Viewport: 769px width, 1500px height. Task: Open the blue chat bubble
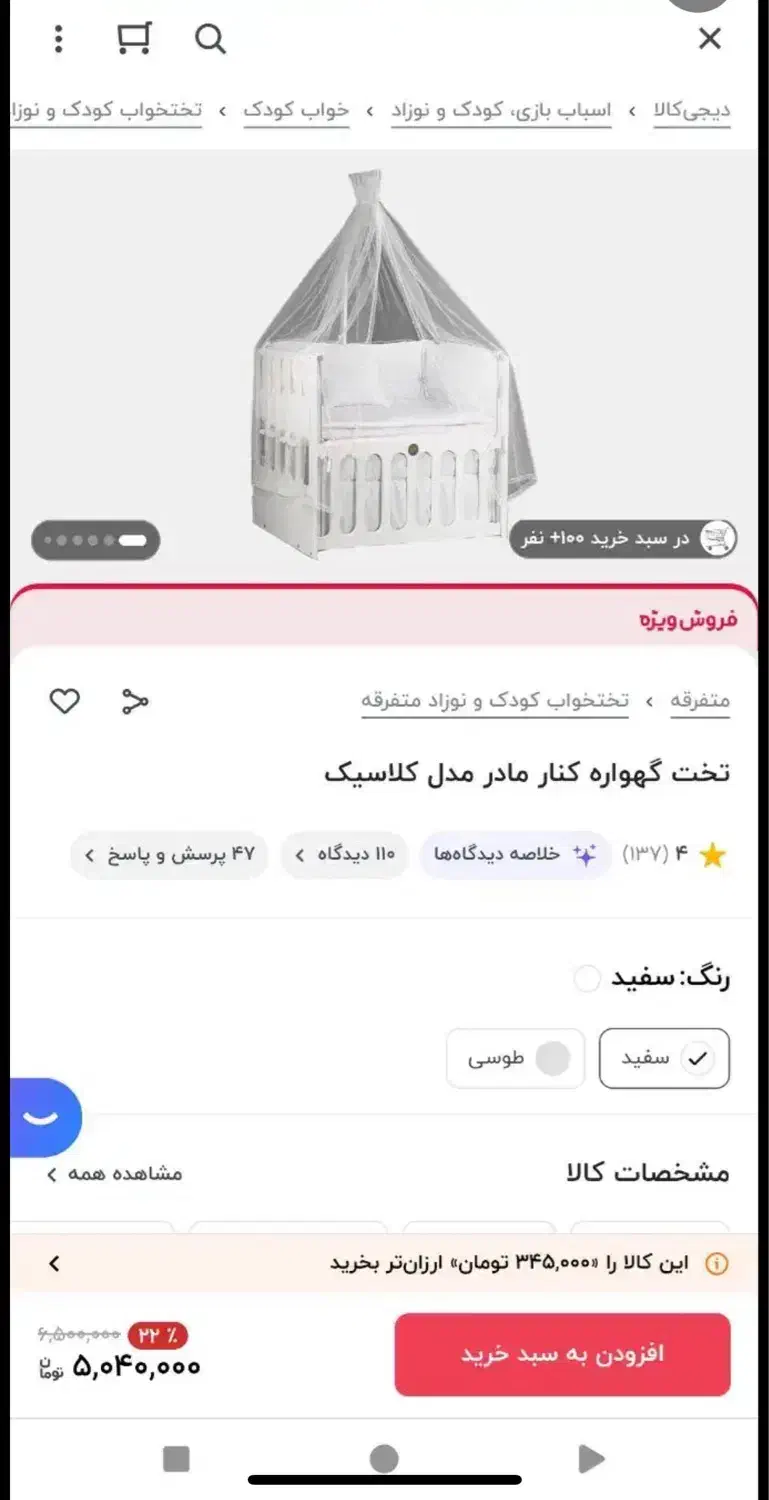click(x=40, y=1117)
